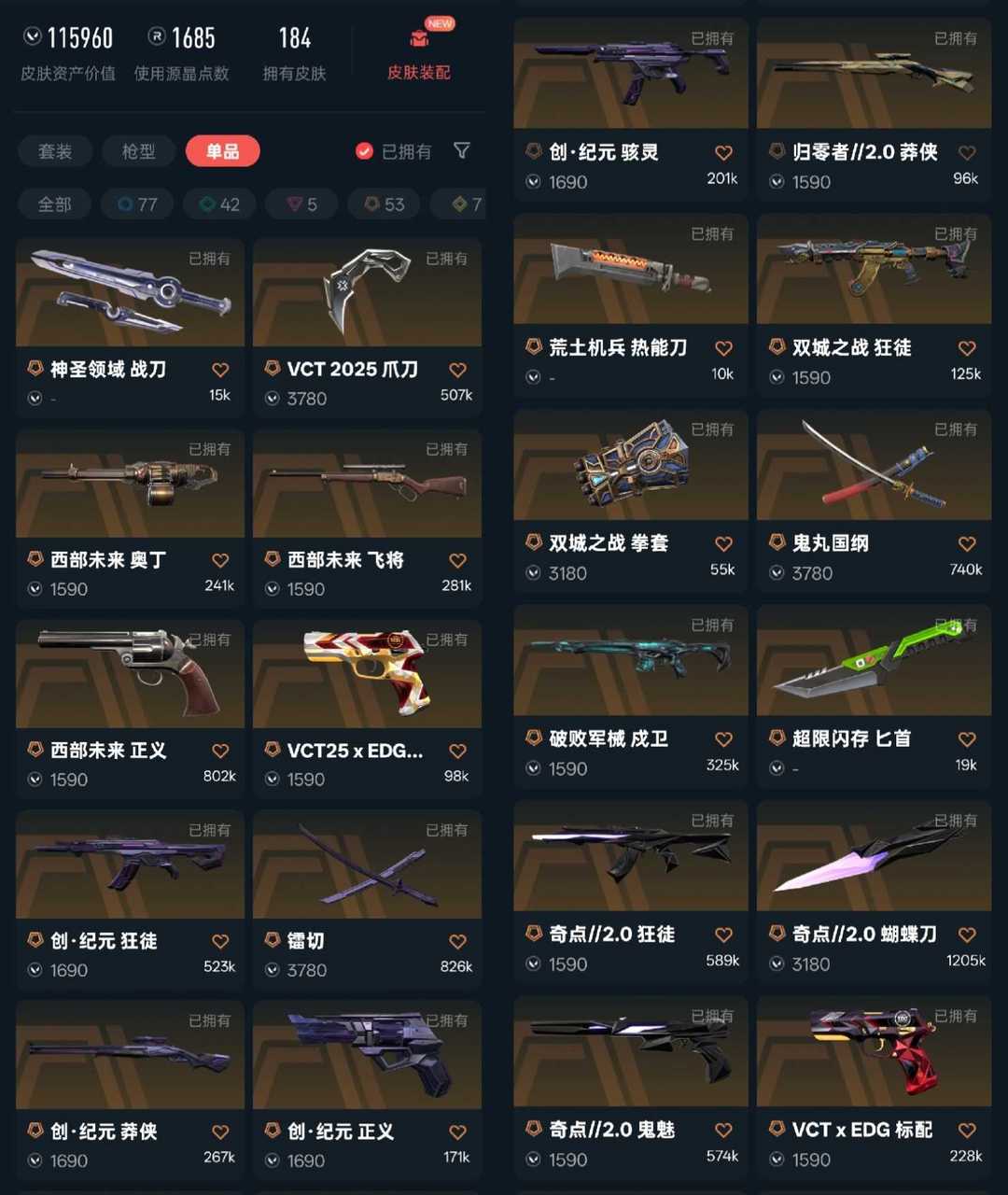Favorite the 鬼丸国纲 katana via its heart
This screenshot has width=1008, height=1195.
pyautogui.click(x=966, y=542)
